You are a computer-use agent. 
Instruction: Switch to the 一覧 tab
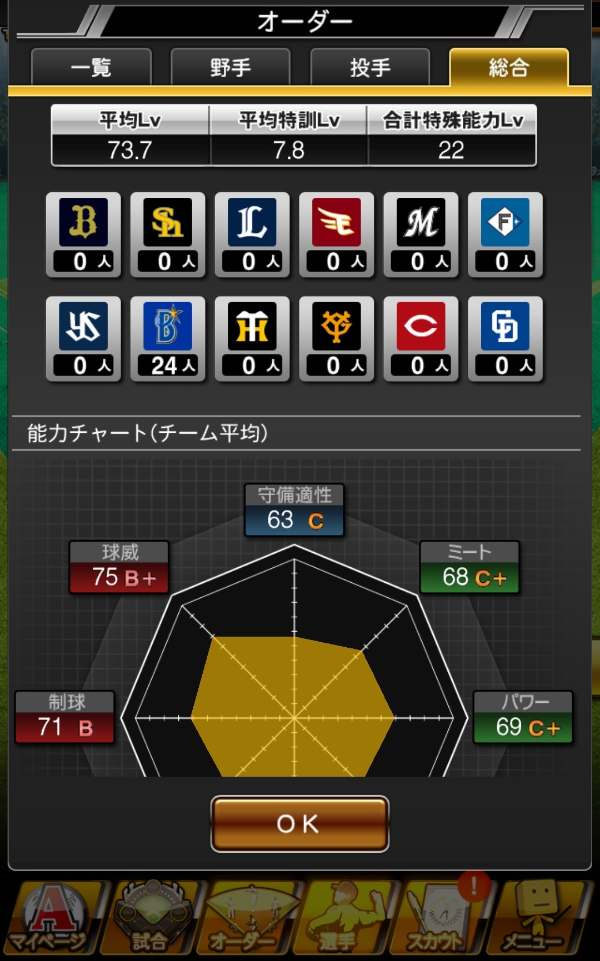pyautogui.click(x=91, y=68)
